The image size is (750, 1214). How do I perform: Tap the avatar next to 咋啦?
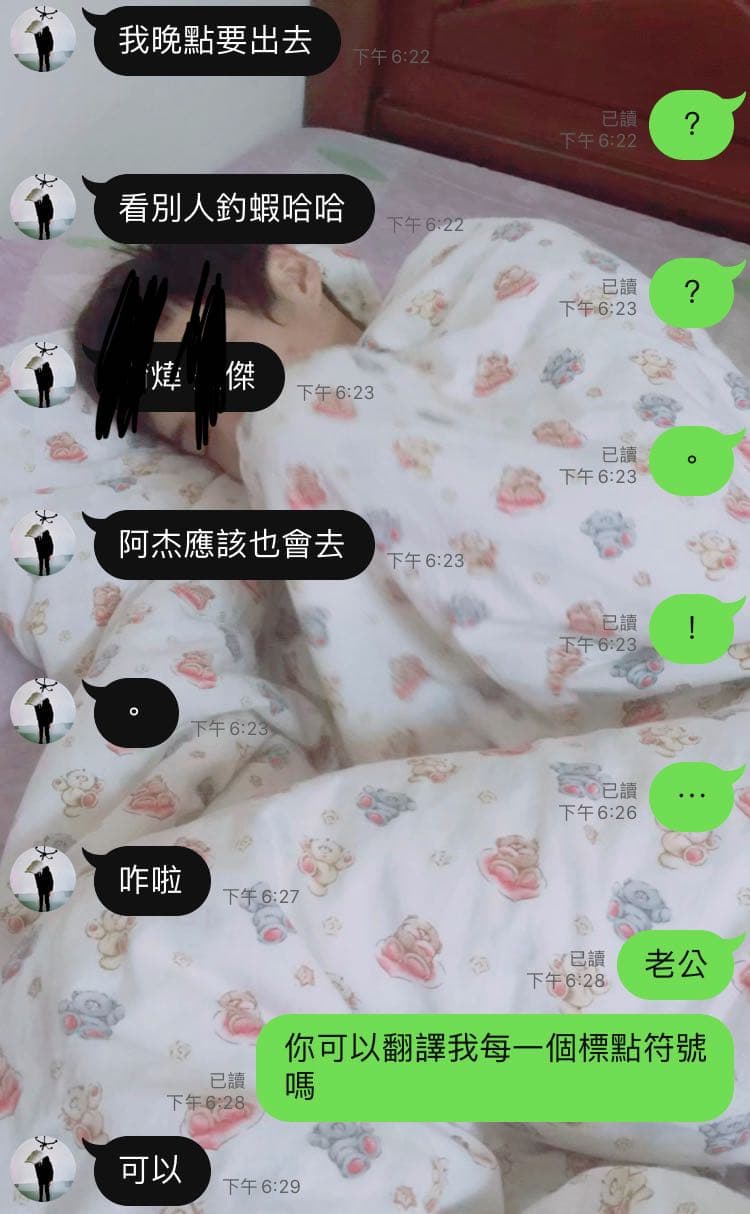tap(43, 880)
